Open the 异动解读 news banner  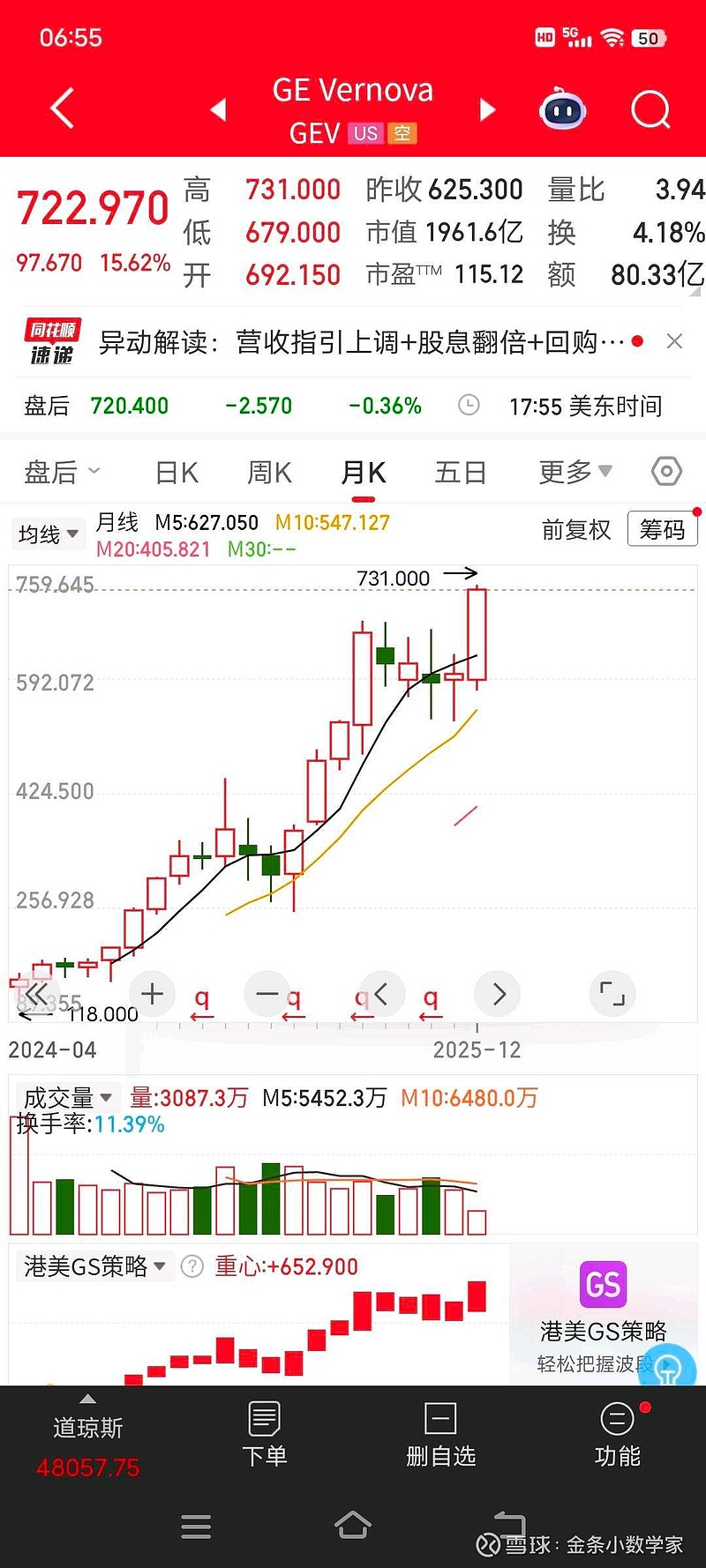pos(353,340)
